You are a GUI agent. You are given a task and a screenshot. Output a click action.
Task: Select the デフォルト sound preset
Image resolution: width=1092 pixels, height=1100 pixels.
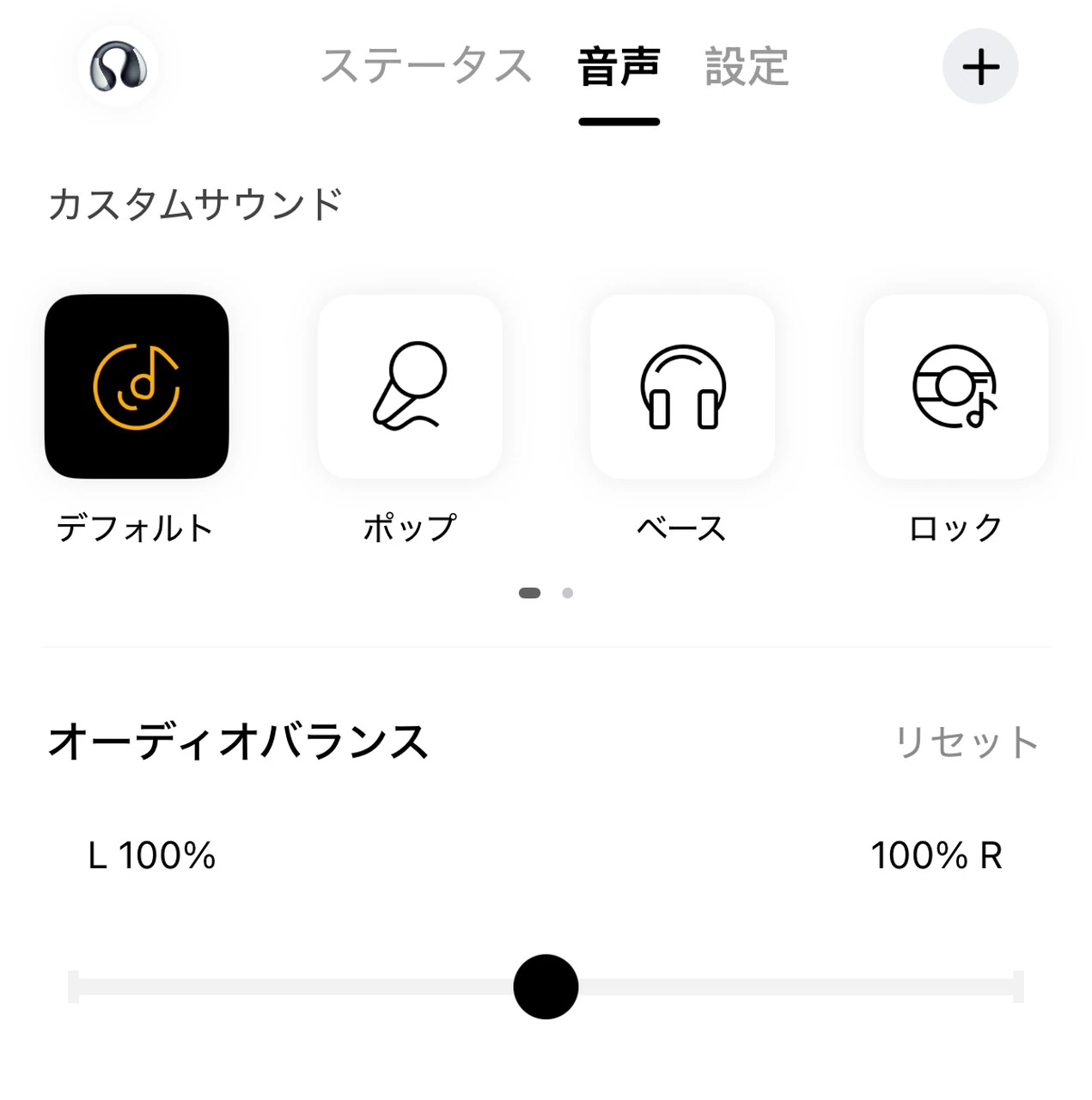137,387
